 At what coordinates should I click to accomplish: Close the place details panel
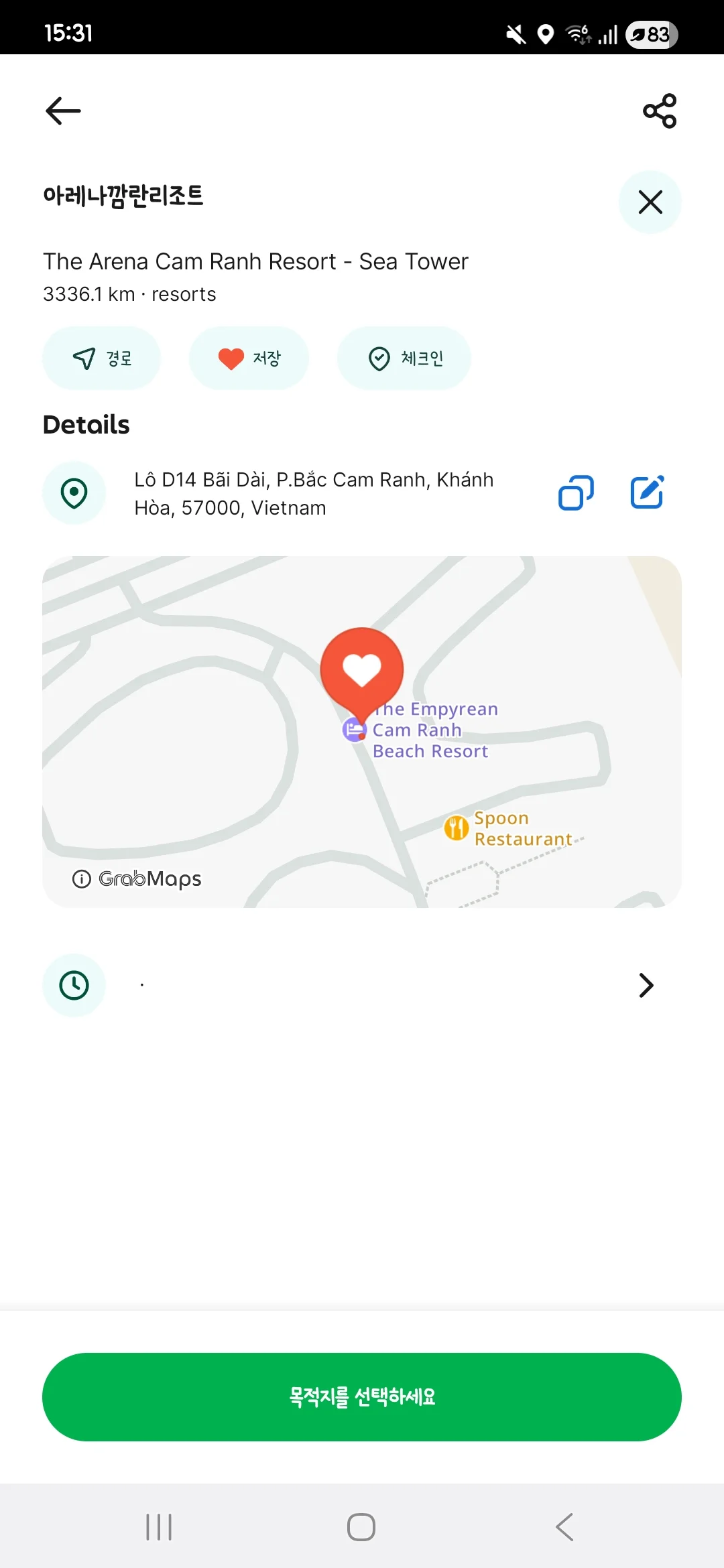650,202
